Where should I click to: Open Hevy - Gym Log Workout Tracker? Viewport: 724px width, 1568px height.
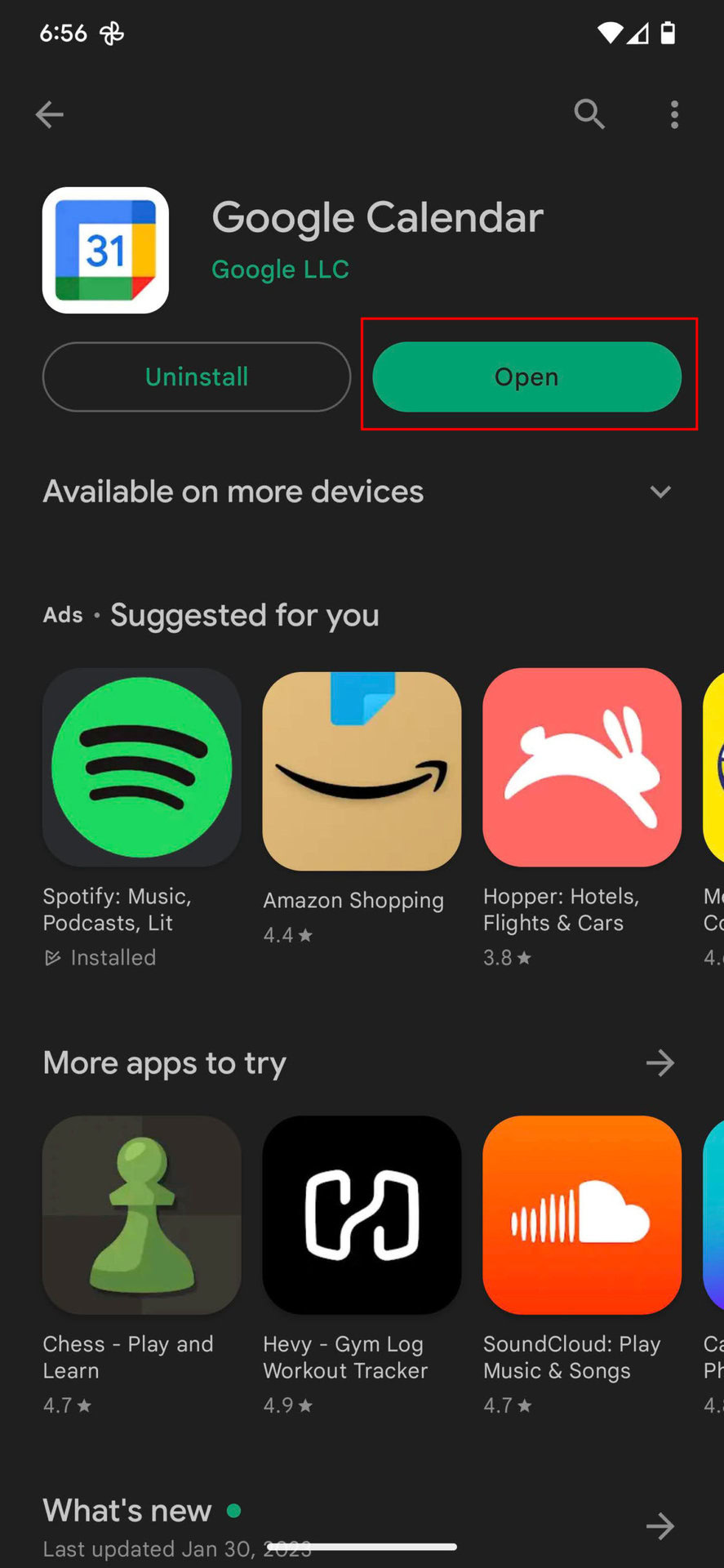(x=362, y=1215)
